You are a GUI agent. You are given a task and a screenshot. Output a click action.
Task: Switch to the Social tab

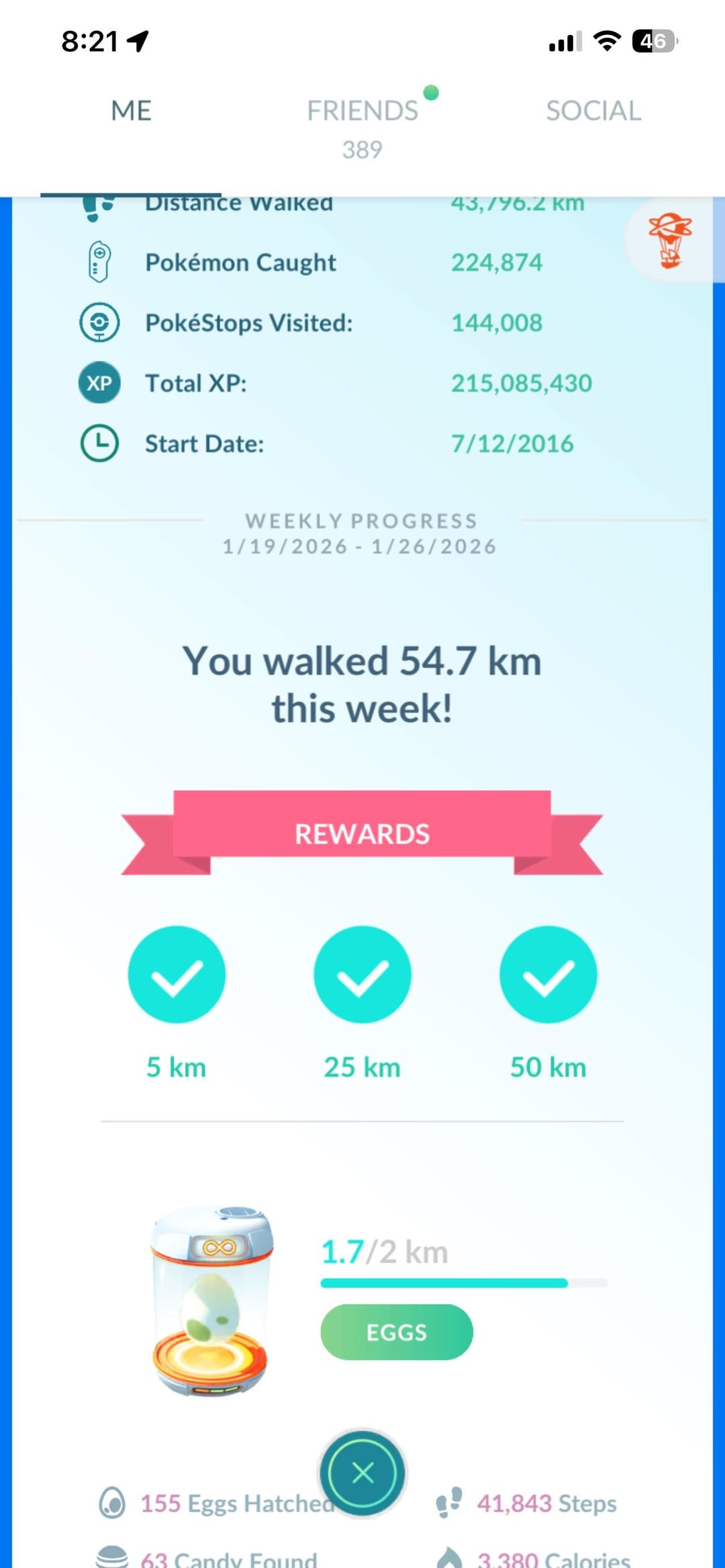[593, 111]
